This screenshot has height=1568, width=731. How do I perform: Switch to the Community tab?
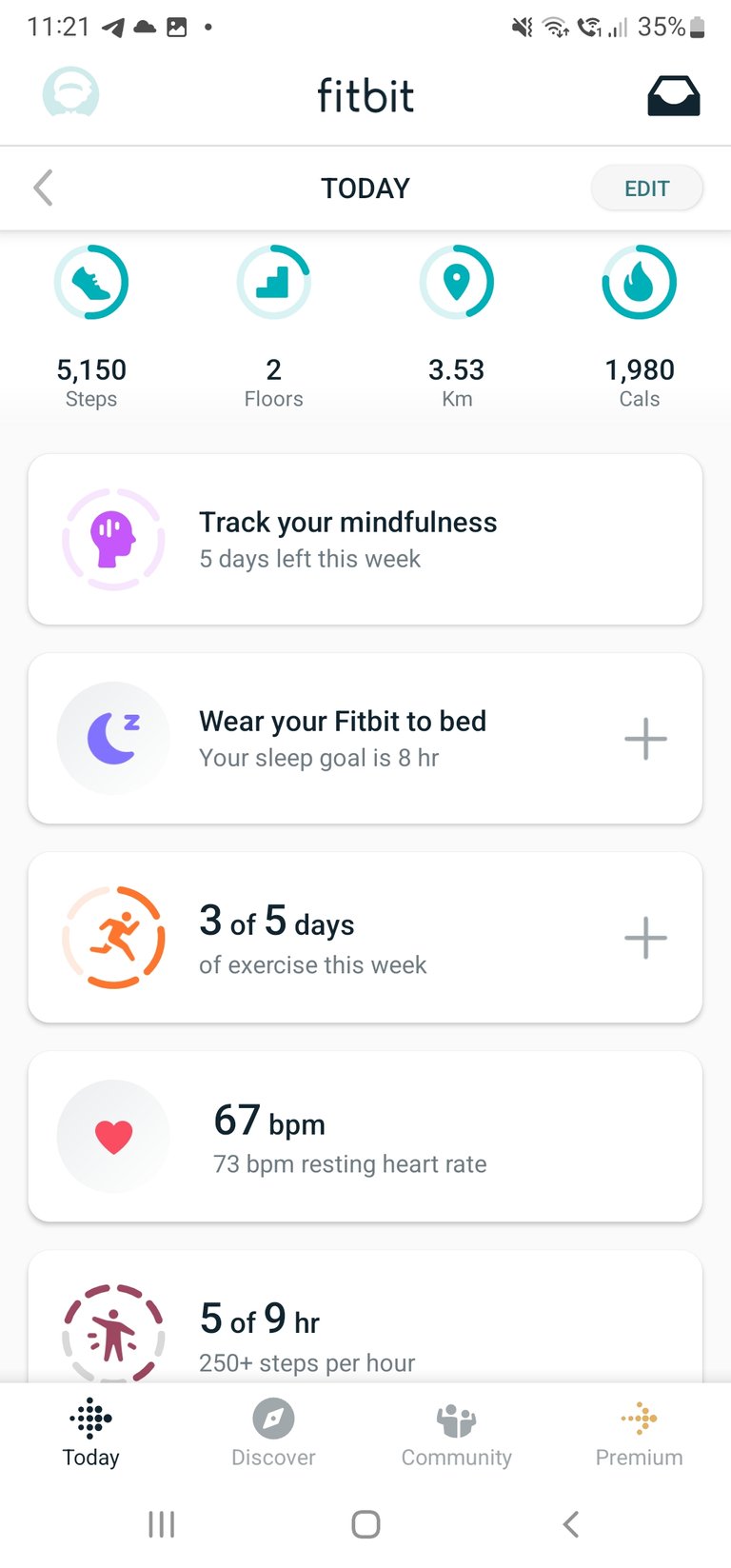tap(457, 1434)
